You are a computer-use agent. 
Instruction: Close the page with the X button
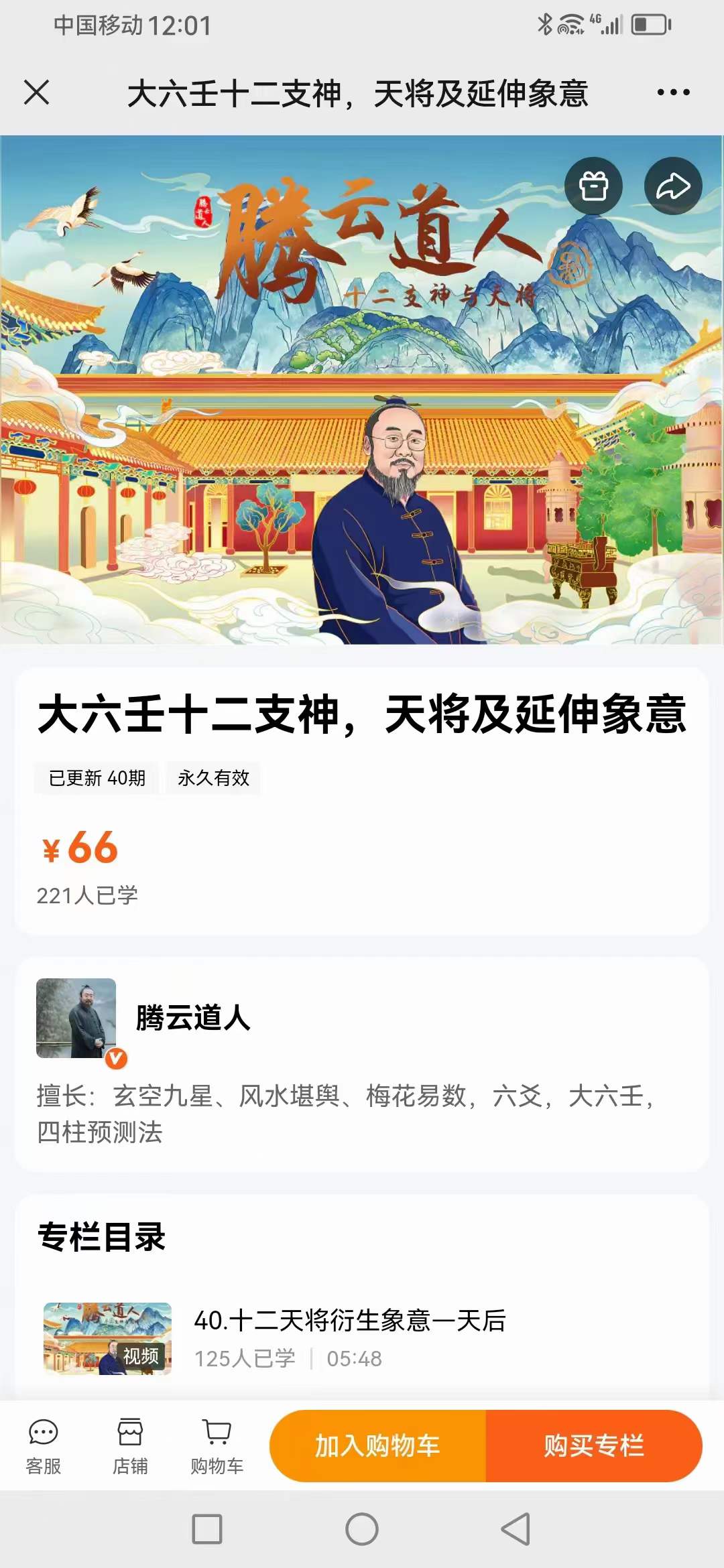[38, 94]
